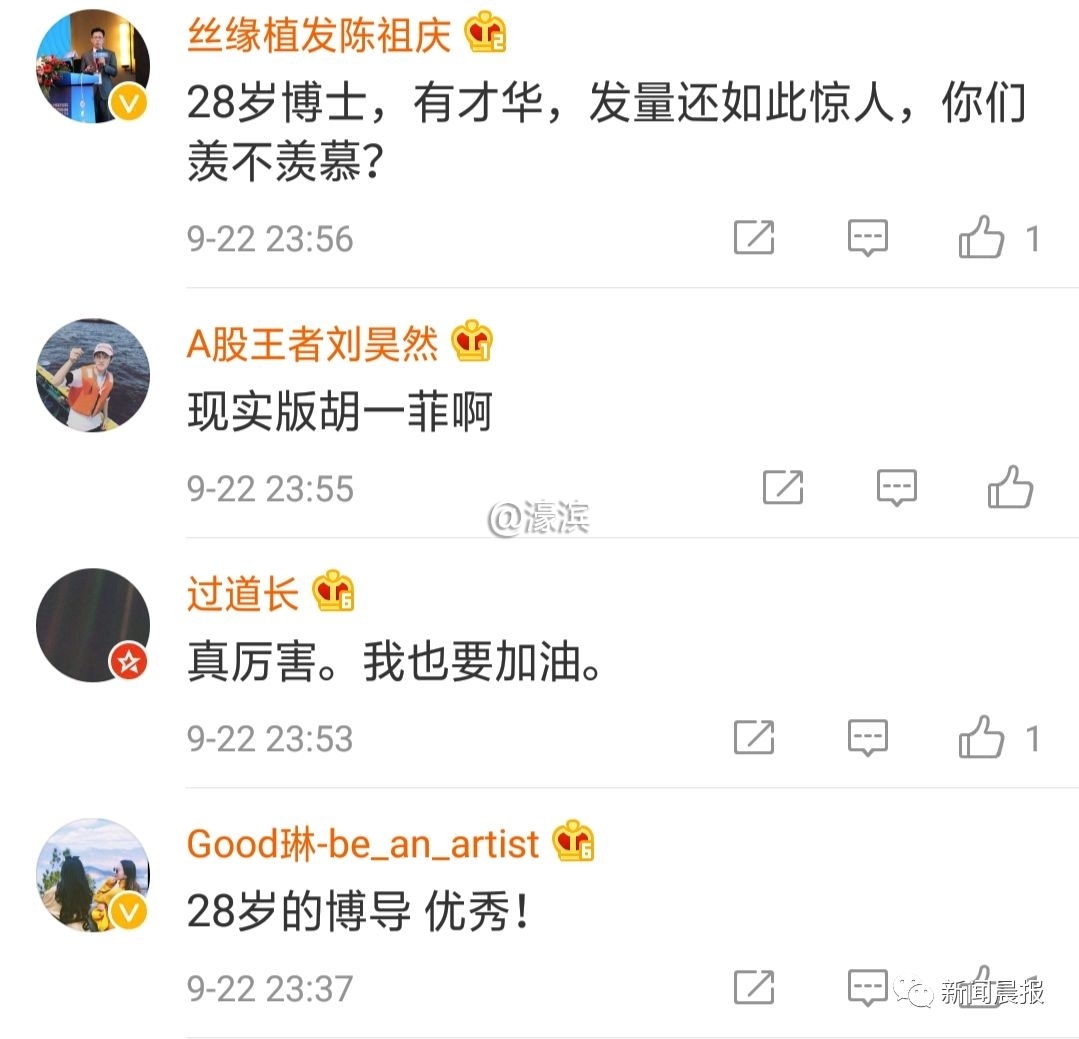Image resolution: width=1079 pixels, height=1039 pixels.
Task: Repost A股王者刘昊然's comment
Action: [x=783, y=488]
